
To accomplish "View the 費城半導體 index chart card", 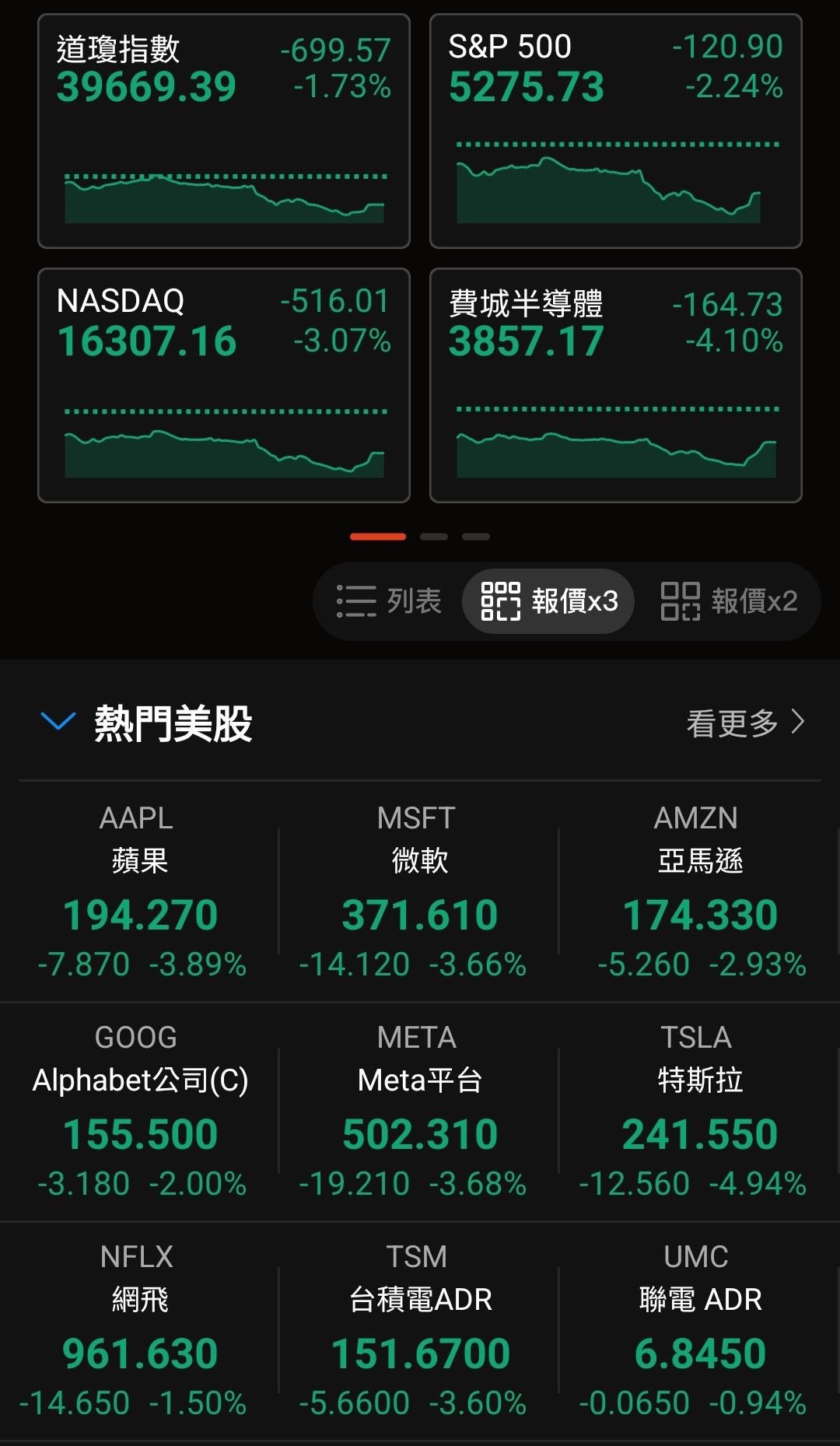I will pos(615,383).
